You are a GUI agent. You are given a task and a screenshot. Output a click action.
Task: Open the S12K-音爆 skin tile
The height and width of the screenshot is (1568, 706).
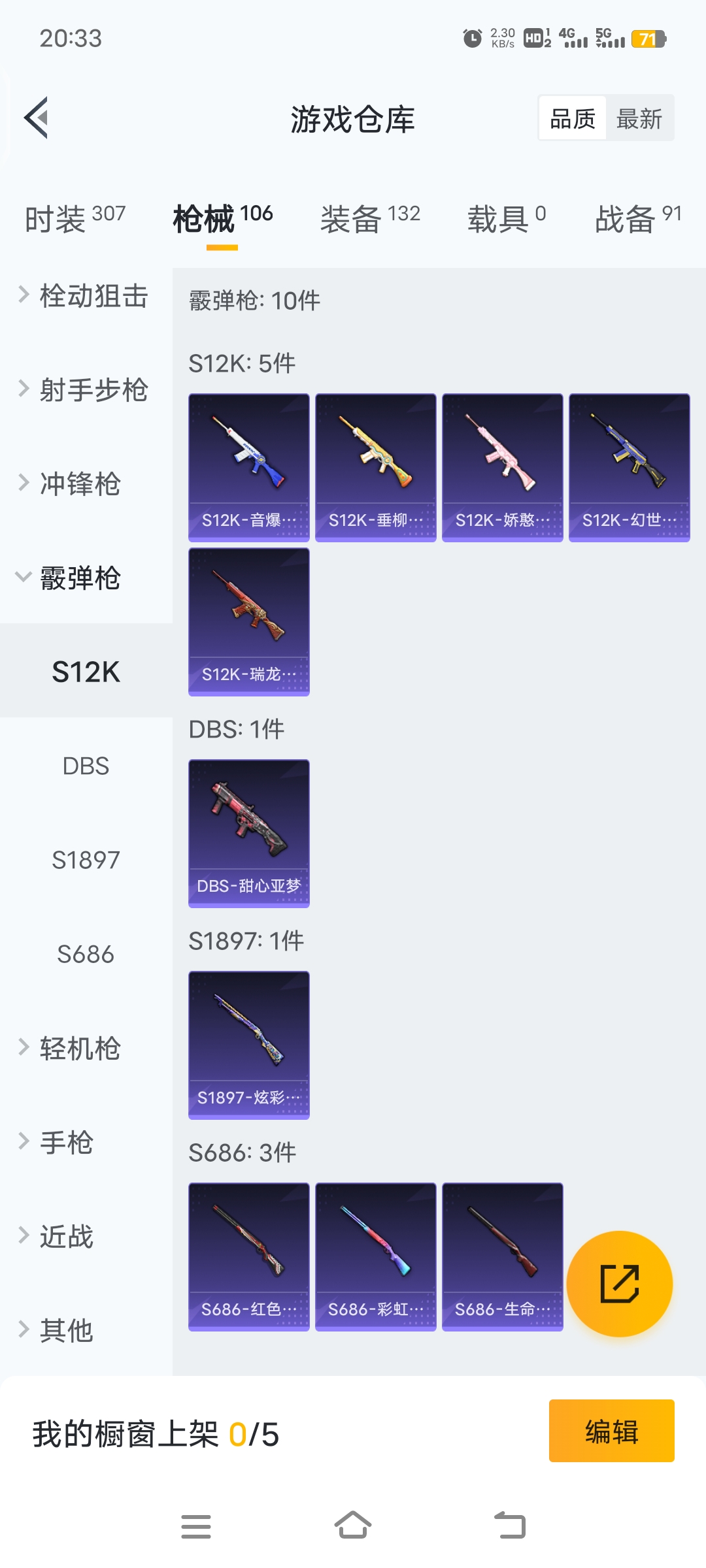[249, 467]
